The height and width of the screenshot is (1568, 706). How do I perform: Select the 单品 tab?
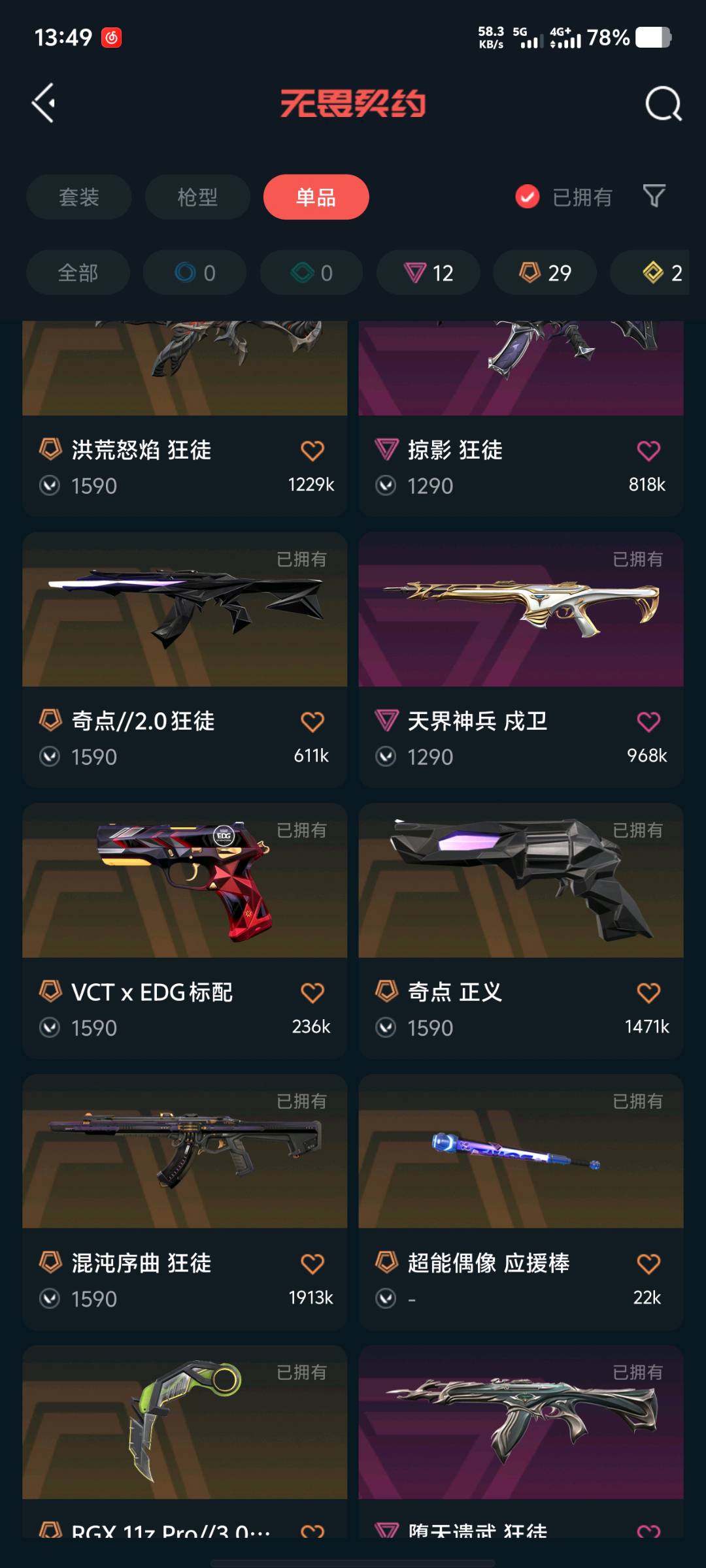[x=316, y=197]
